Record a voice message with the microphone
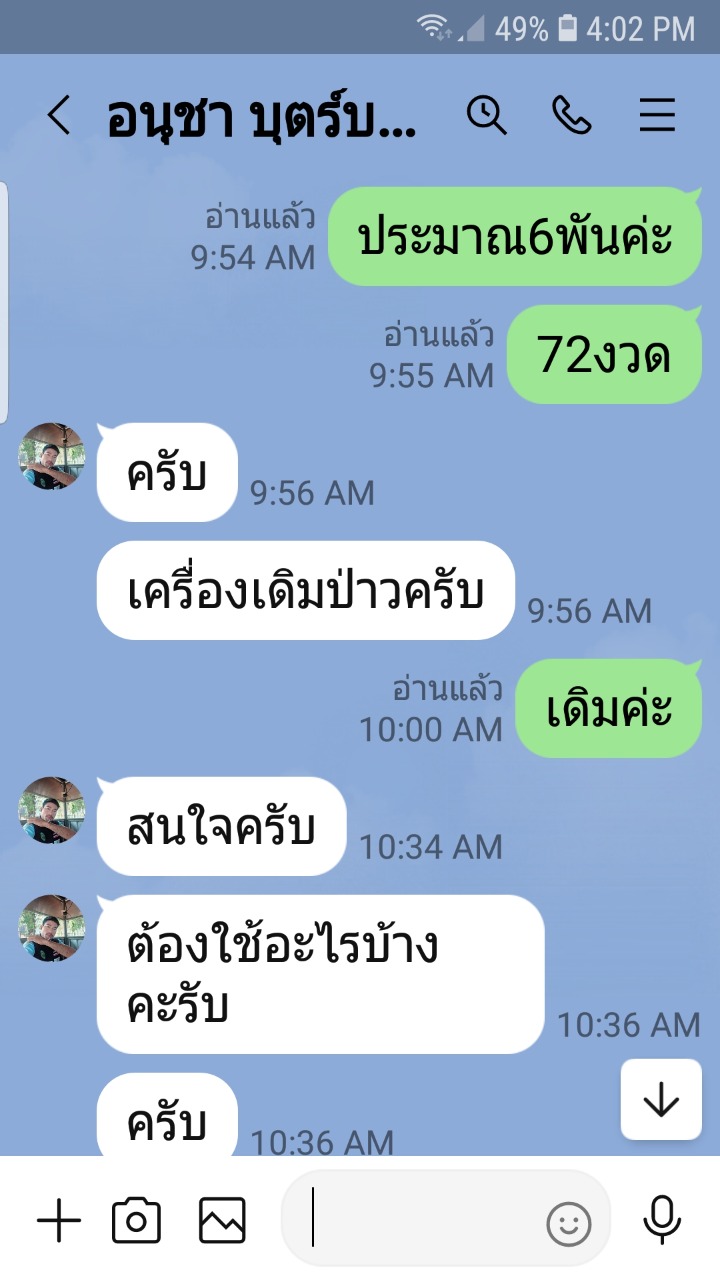 click(x=661, y=1219)
